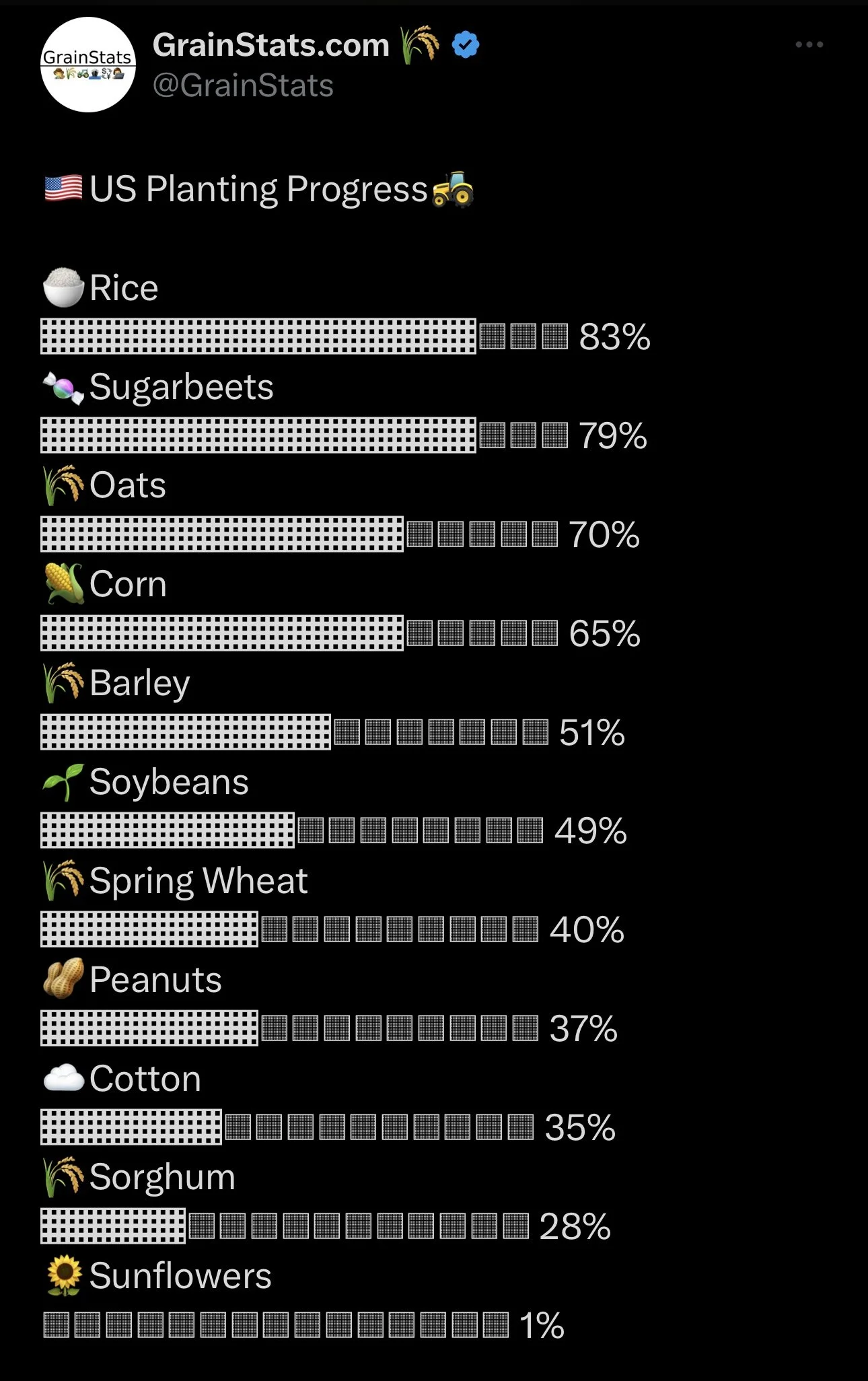Open the GrainStats profile picture
868x1381 pixels.
[88, 65]
